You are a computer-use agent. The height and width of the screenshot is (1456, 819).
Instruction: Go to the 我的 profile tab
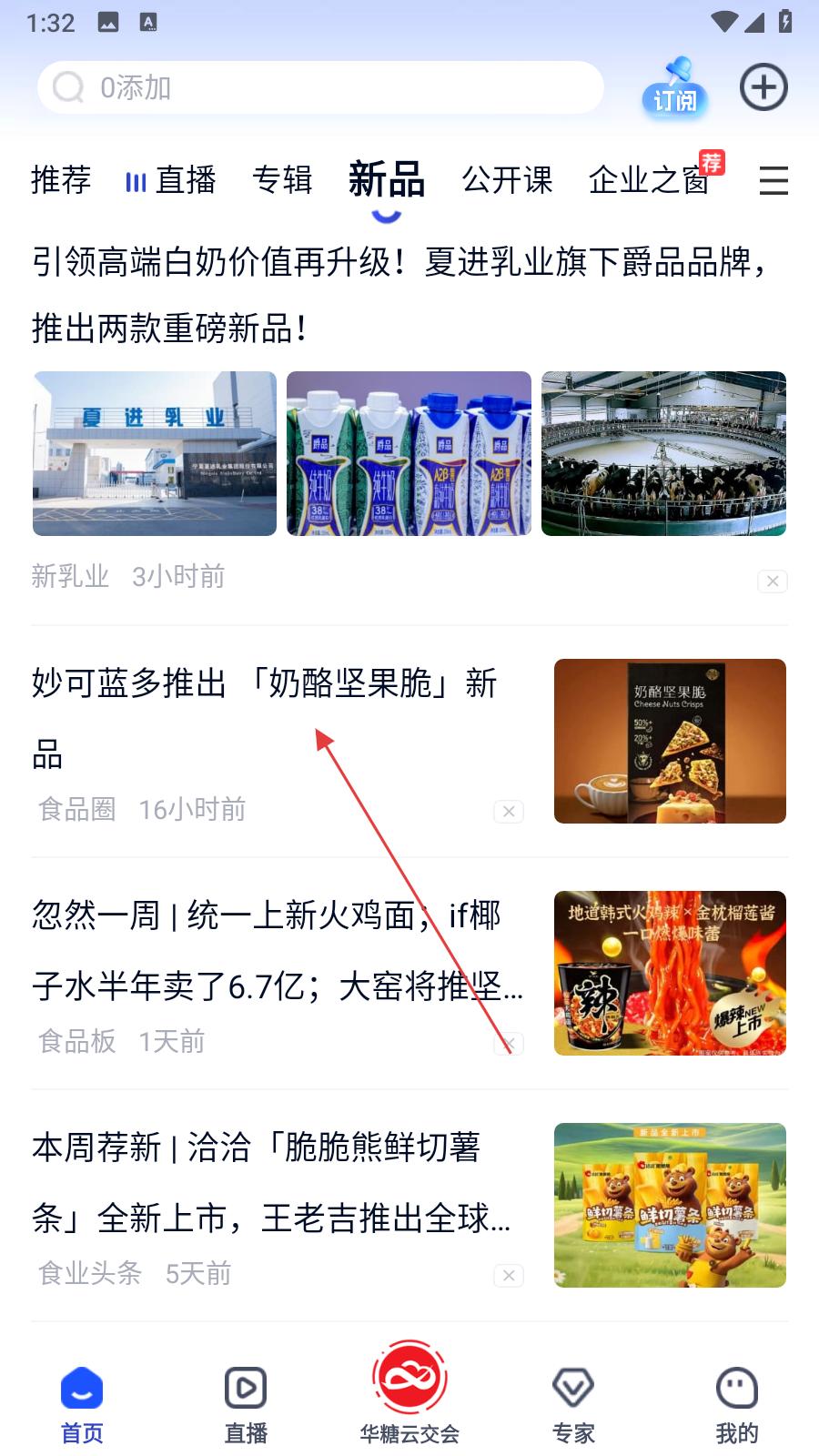coord(736,1406)
